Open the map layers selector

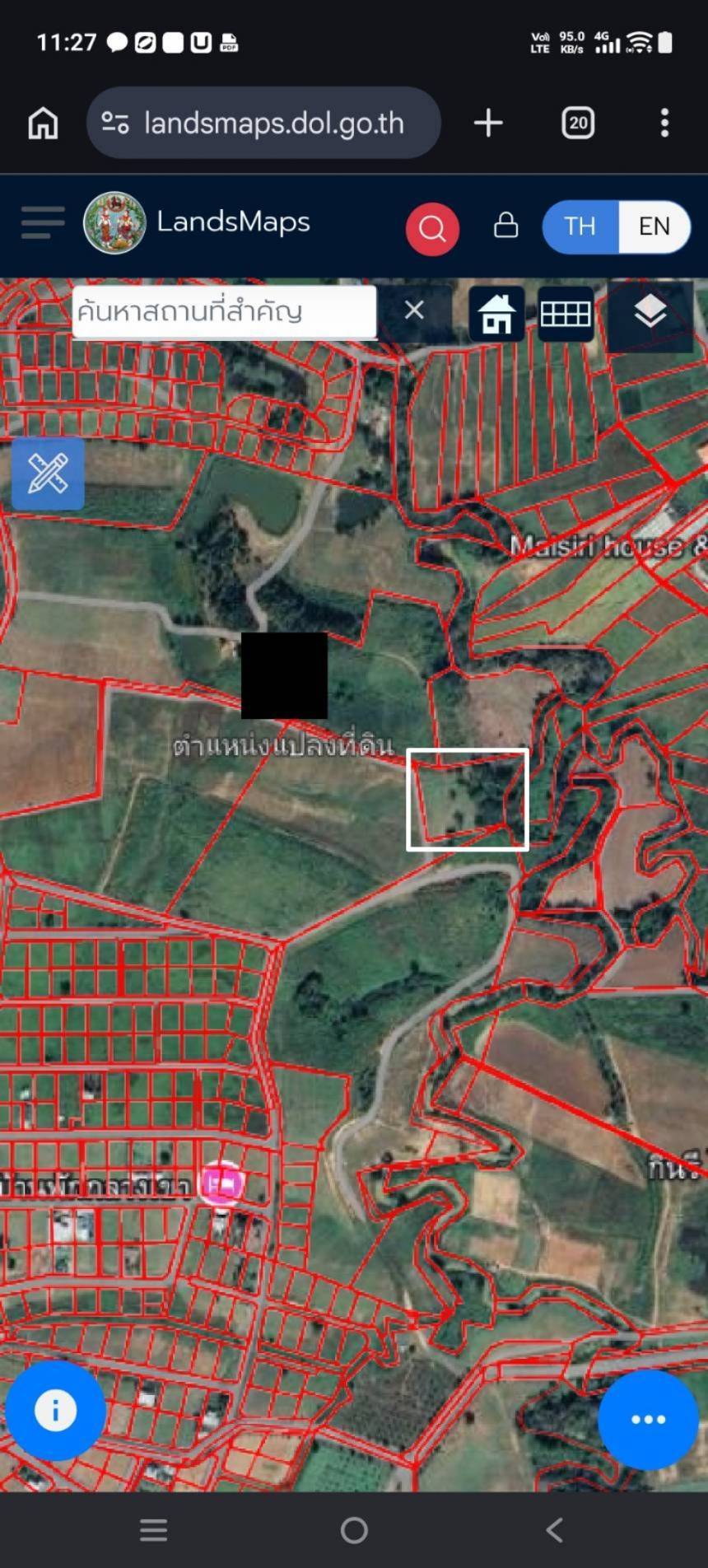tap(650, 314)
